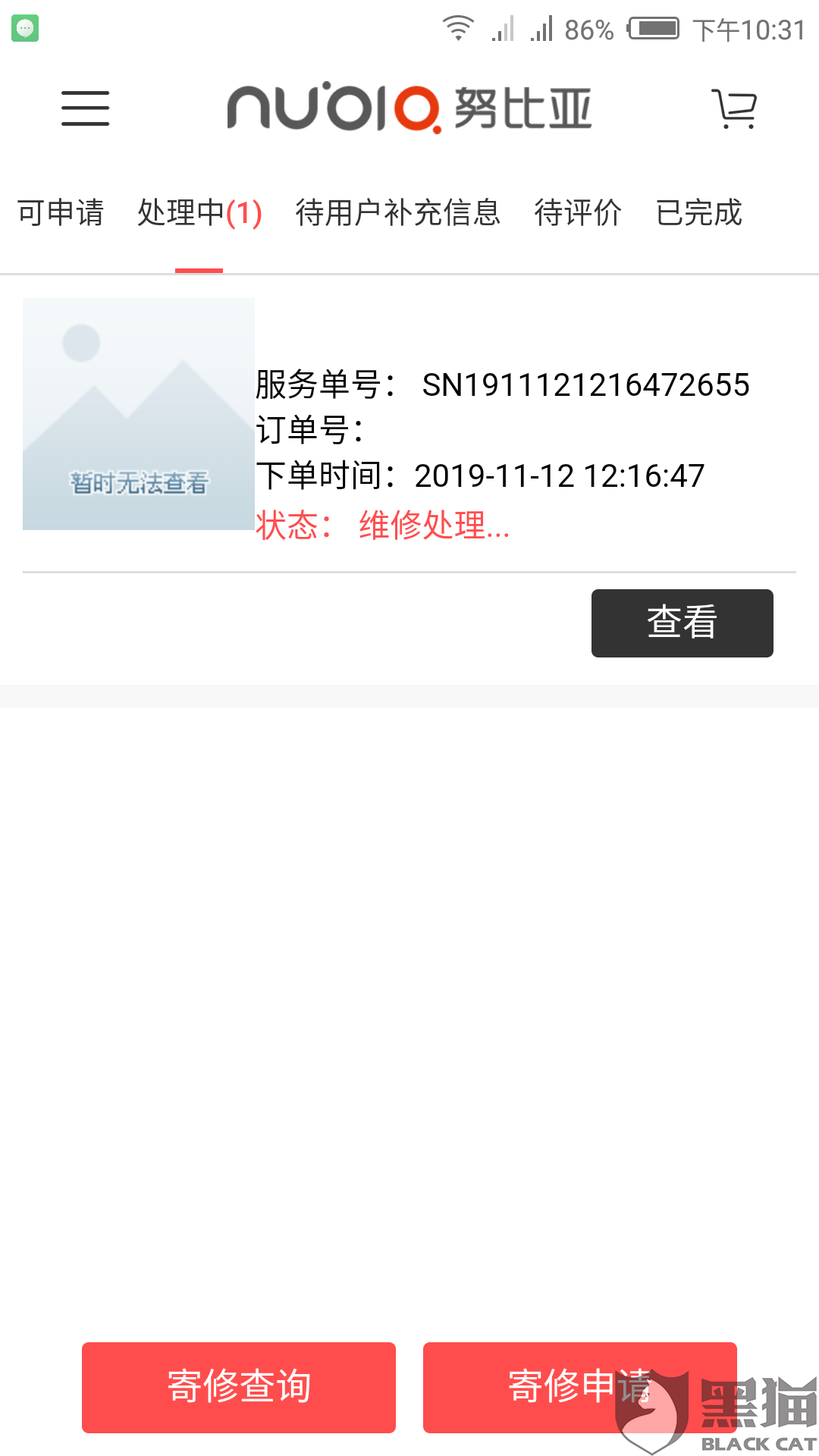Start a 寄修申请 request
Image resolution: width=819 pixels, height=1456 pixels.
point(580,1388)
